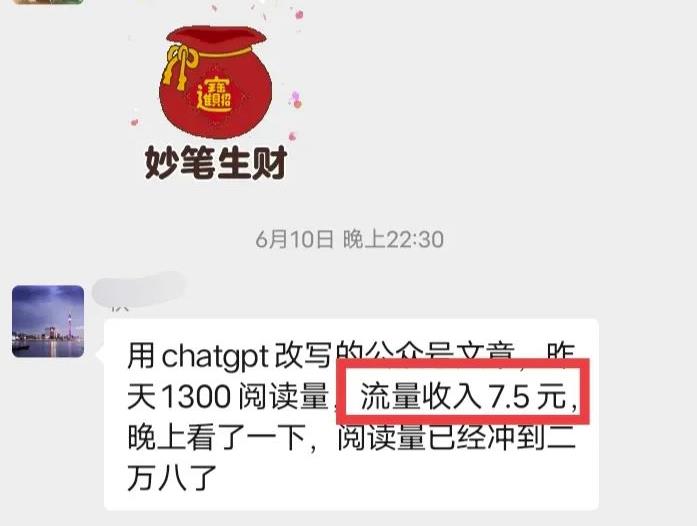This screenshot has width=697, height=526.
Task: Open the sender's city skyline avatar profile
Action: [47, 321]
